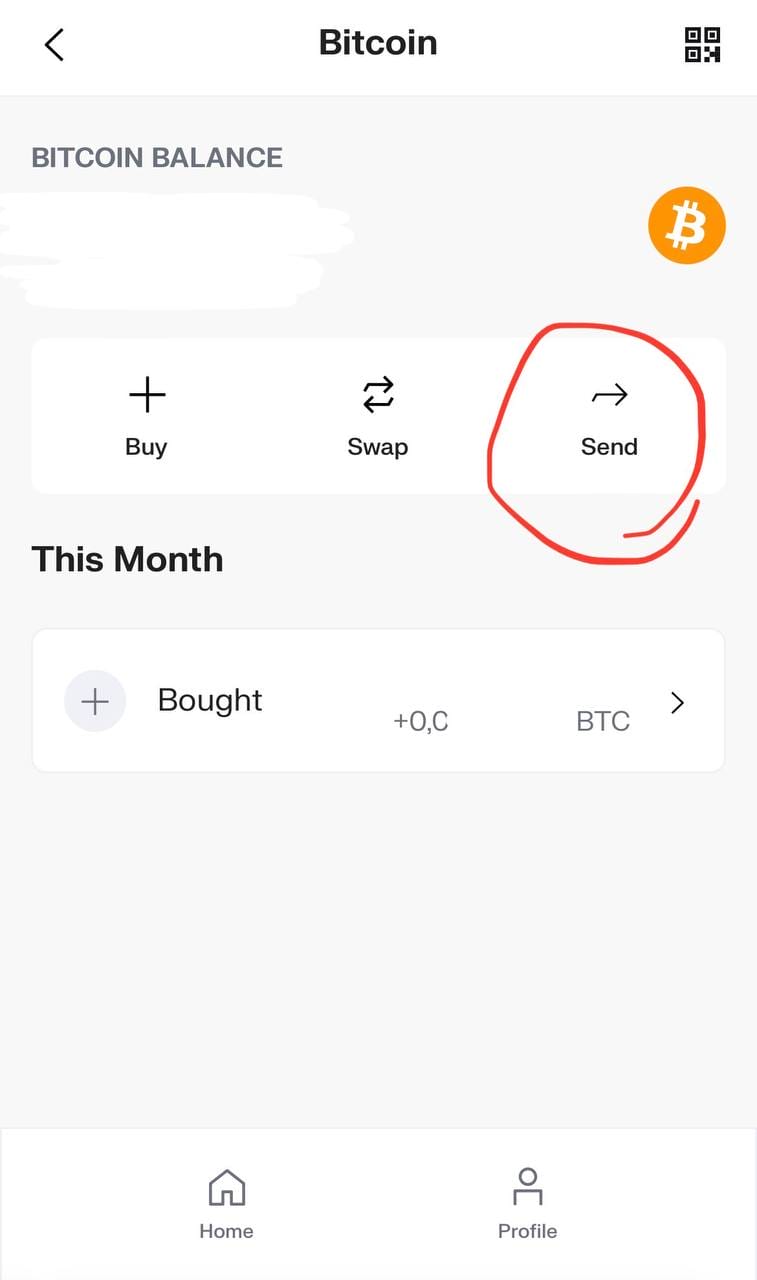The image size is (757, 1280).
Task: Tap Buy to purchase Bitcoin
Action: pyautogui.click(x=146, y=417)
